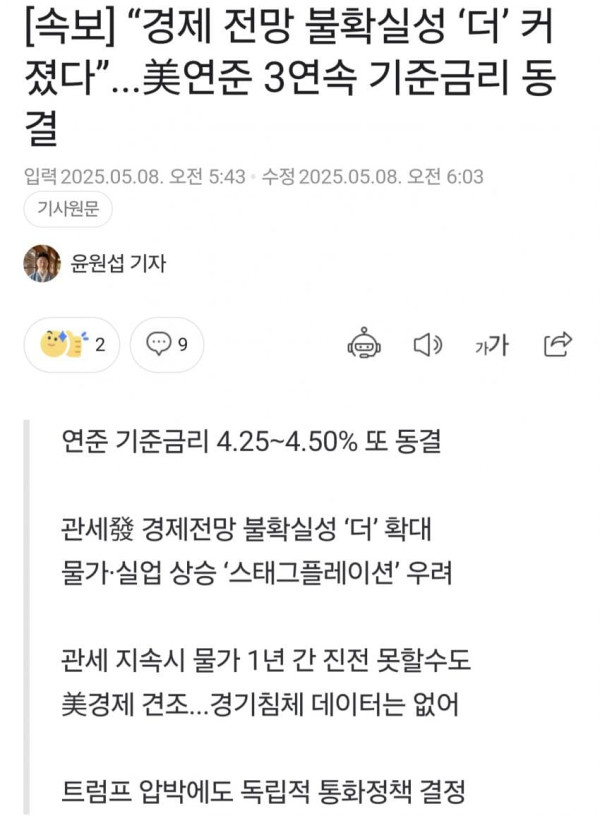The image size is (600, 816).
Task: Open the original article via 기사원문
Action: [x=66, y=211]
